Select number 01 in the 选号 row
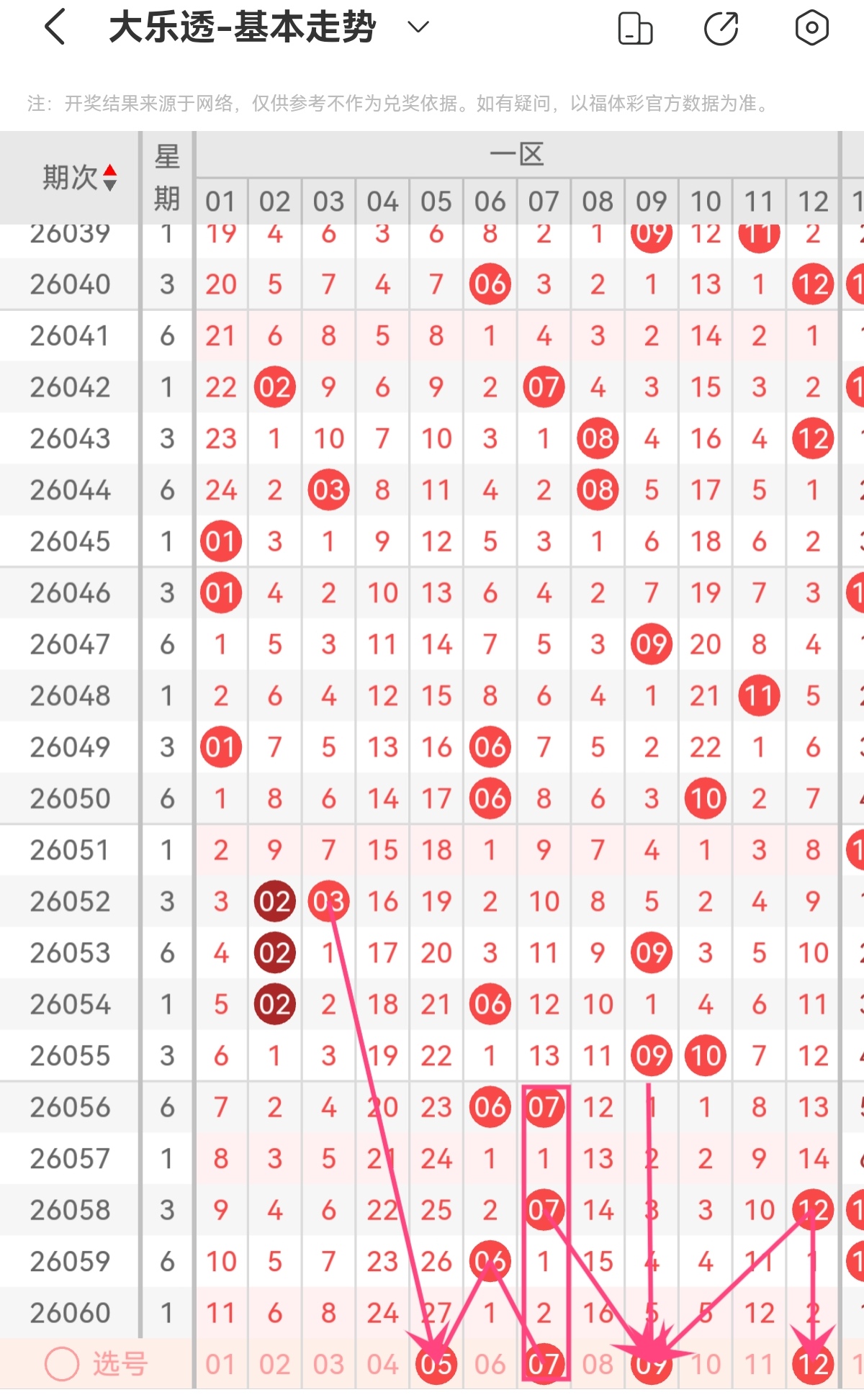Viewport: 864px width, 1400px height. [x=220, y=1364]
